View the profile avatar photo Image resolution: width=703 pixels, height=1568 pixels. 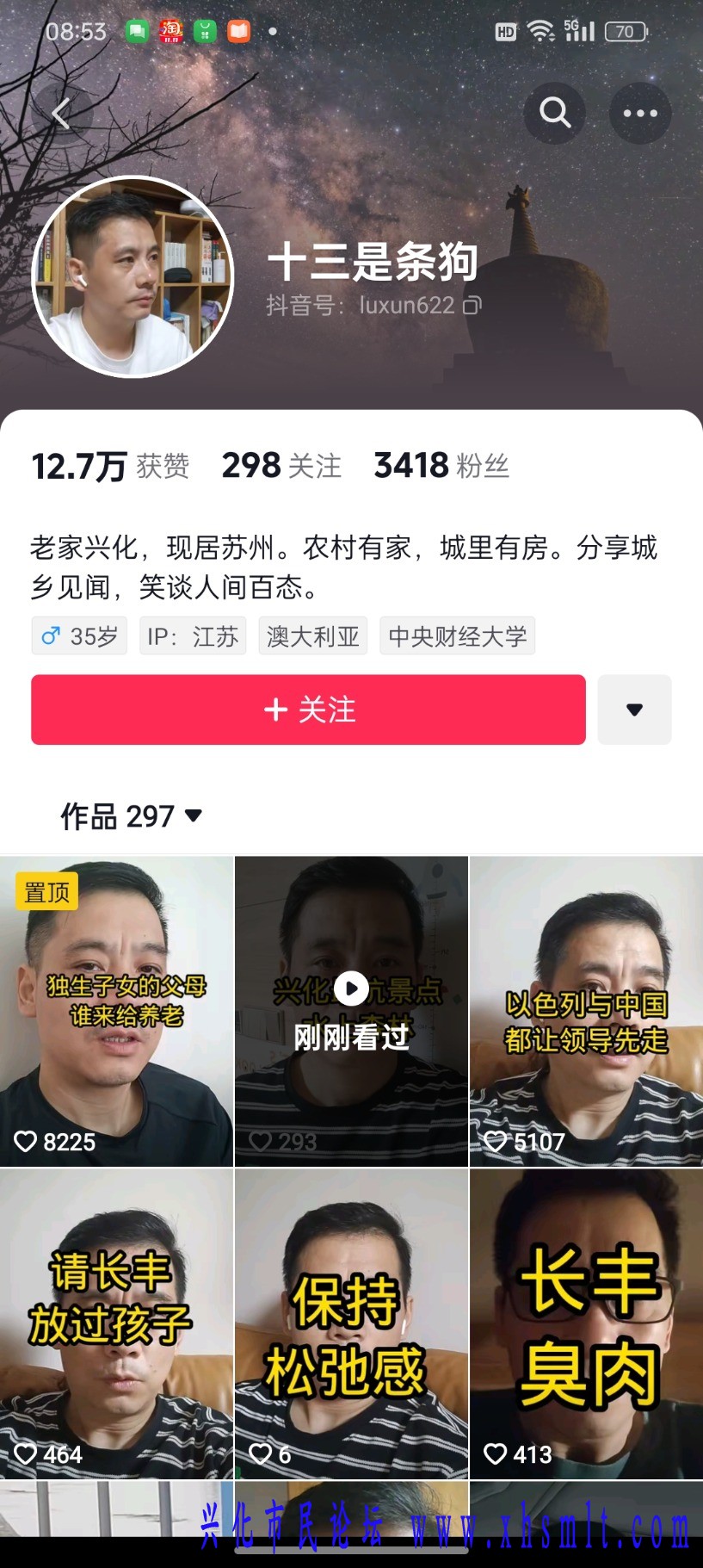[133, 276]
